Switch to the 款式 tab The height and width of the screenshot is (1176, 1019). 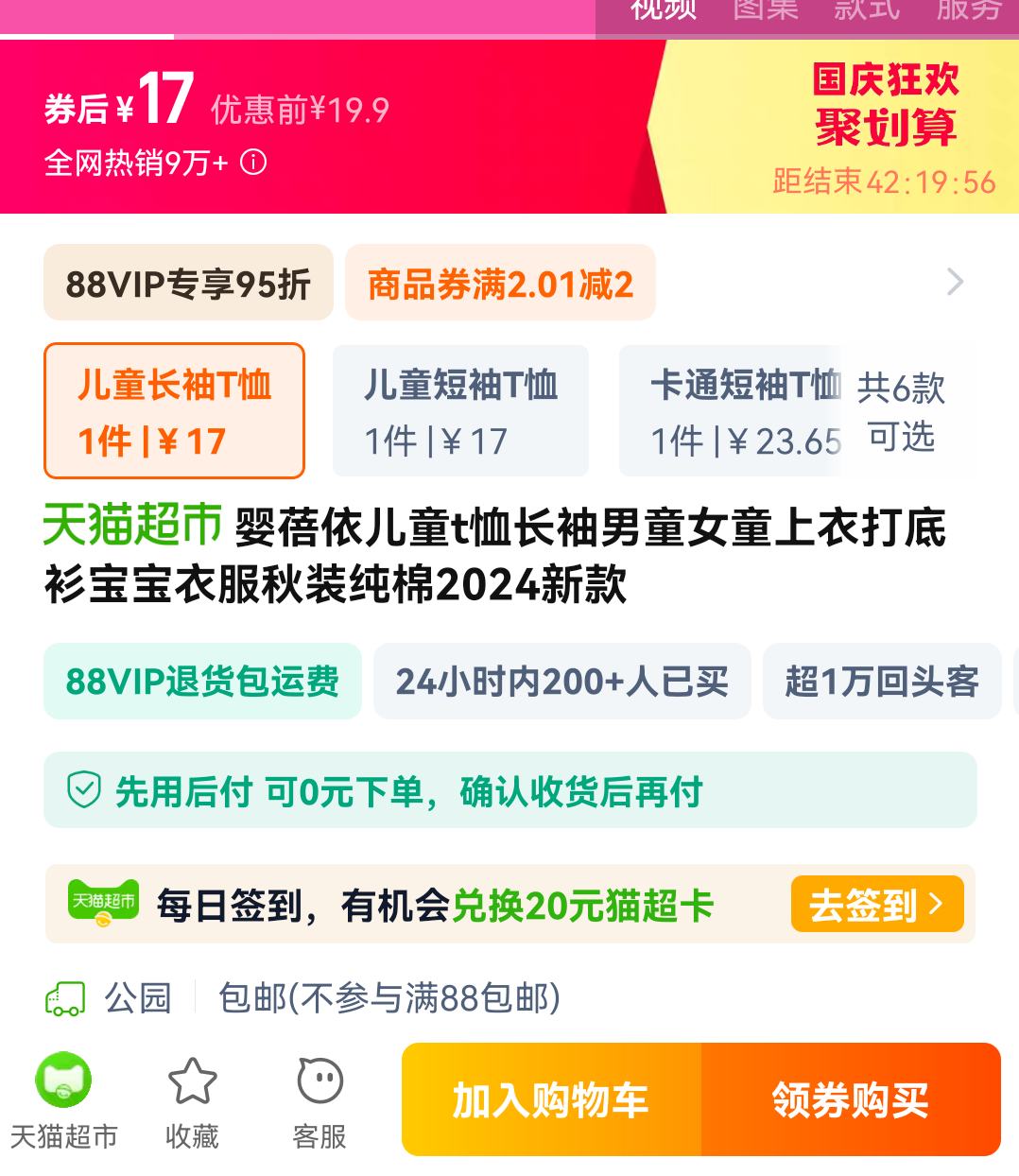(866, 11)
